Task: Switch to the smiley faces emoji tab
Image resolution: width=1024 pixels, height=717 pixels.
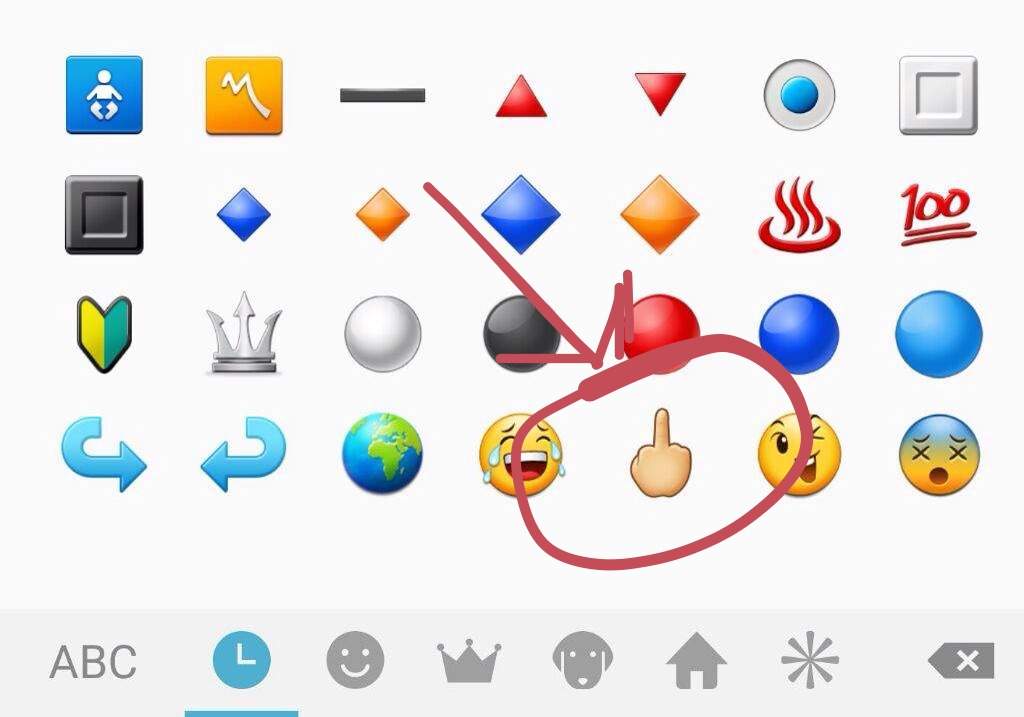Action: 355,661
